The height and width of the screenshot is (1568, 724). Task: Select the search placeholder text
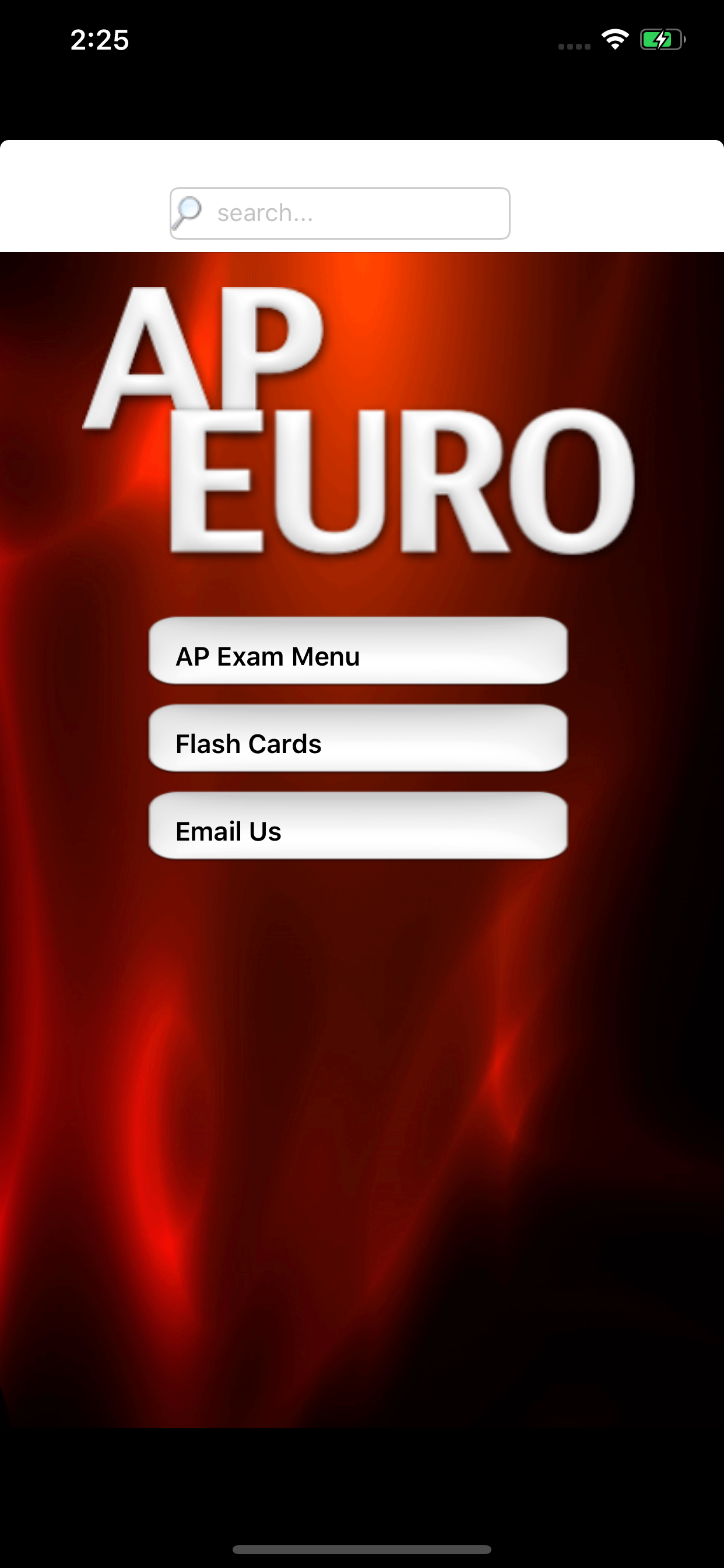pos(265,212)
